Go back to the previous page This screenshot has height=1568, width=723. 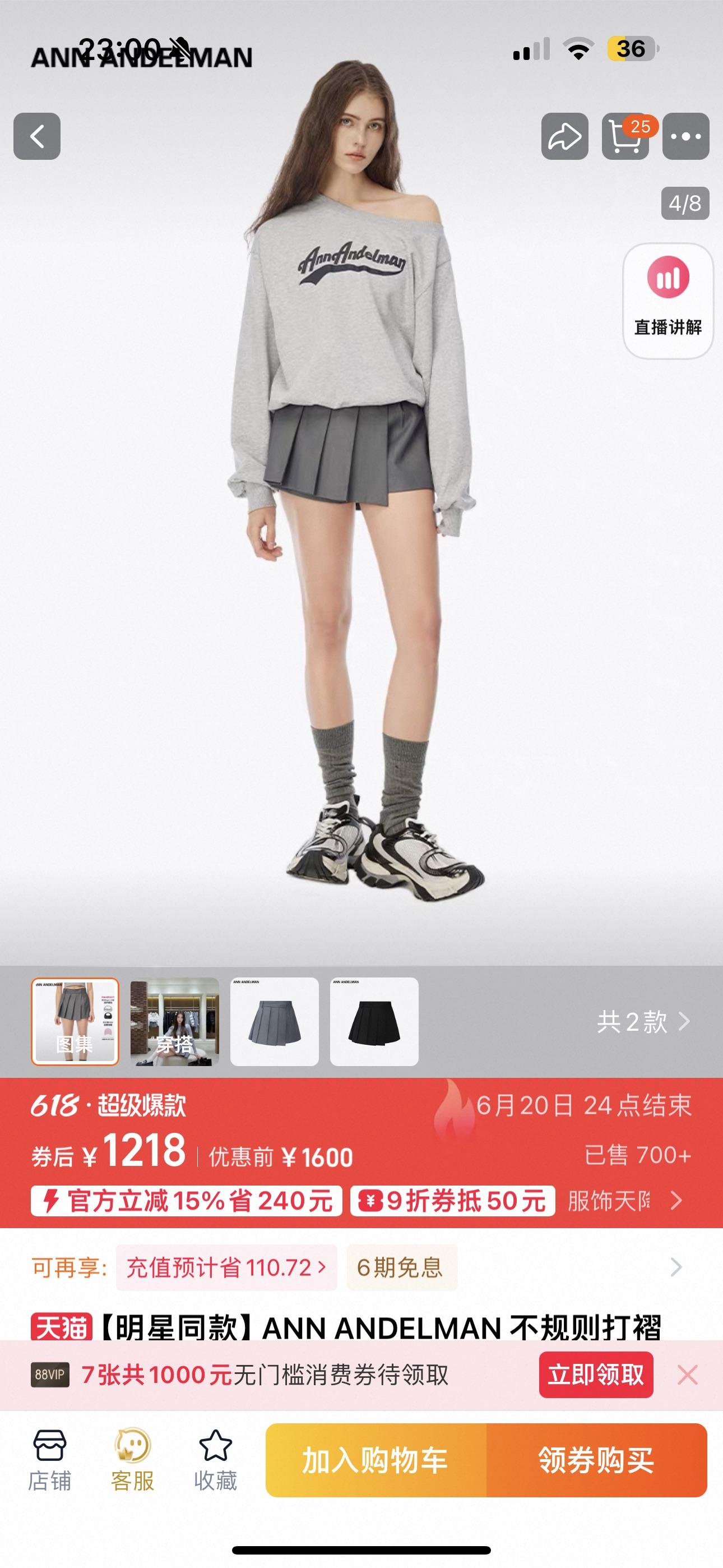pyautogui.click(x=37, y=136)
